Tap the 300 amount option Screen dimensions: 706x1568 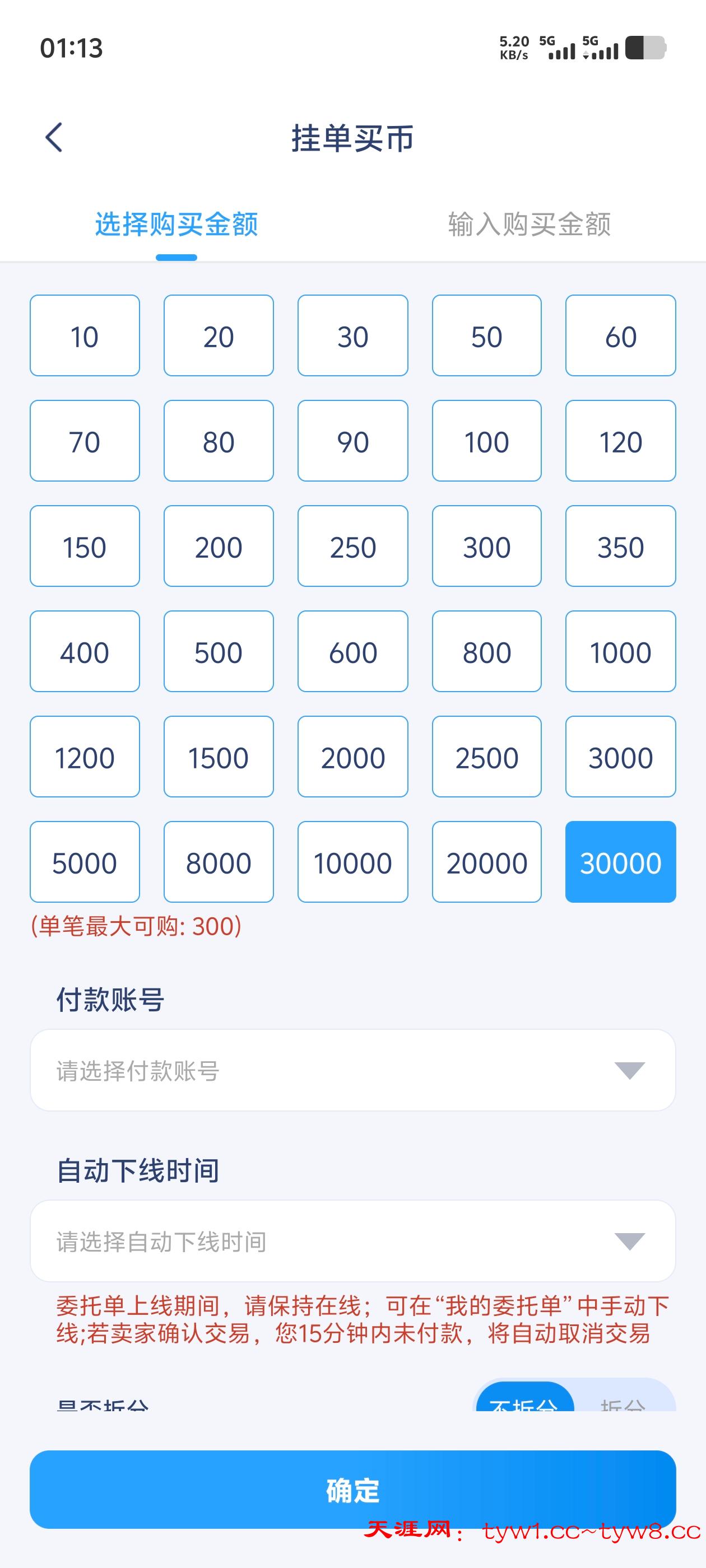[486, 547]
